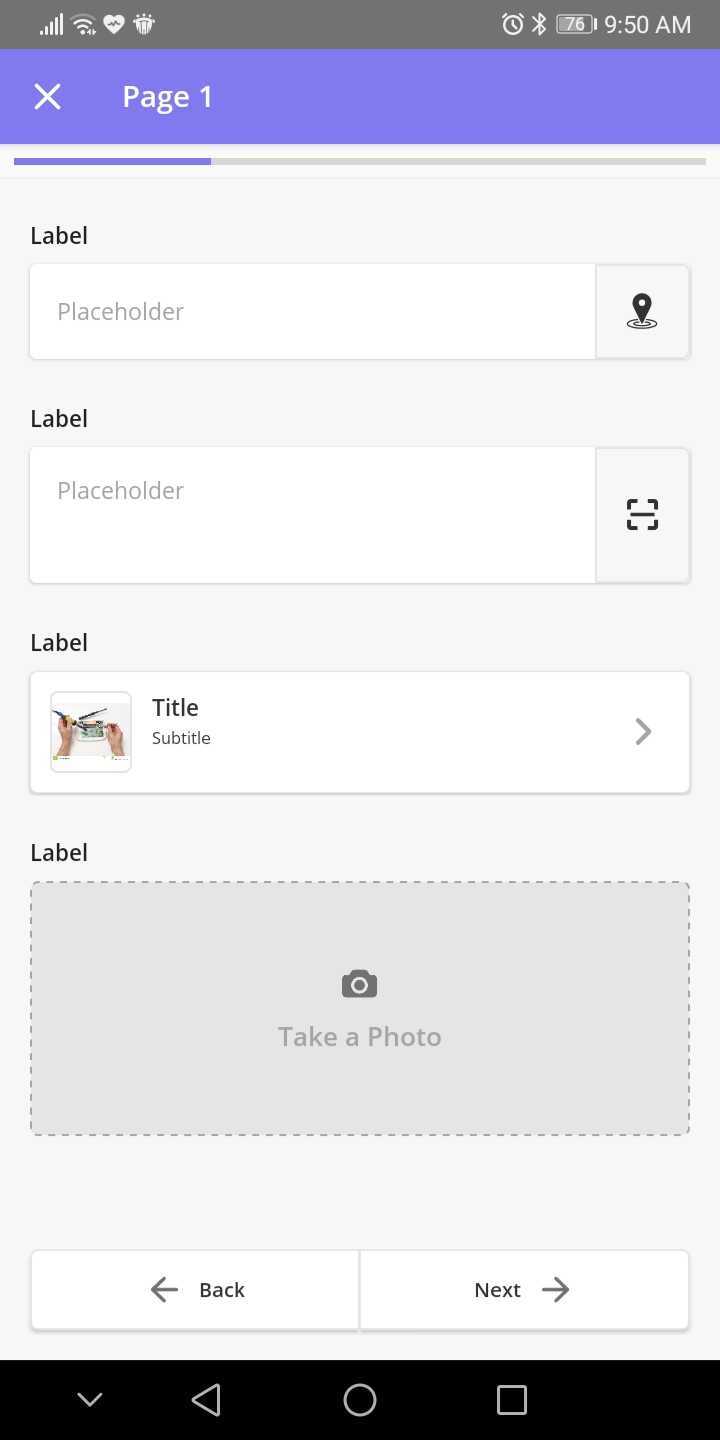Close the Page 1 form

(47, 97)
